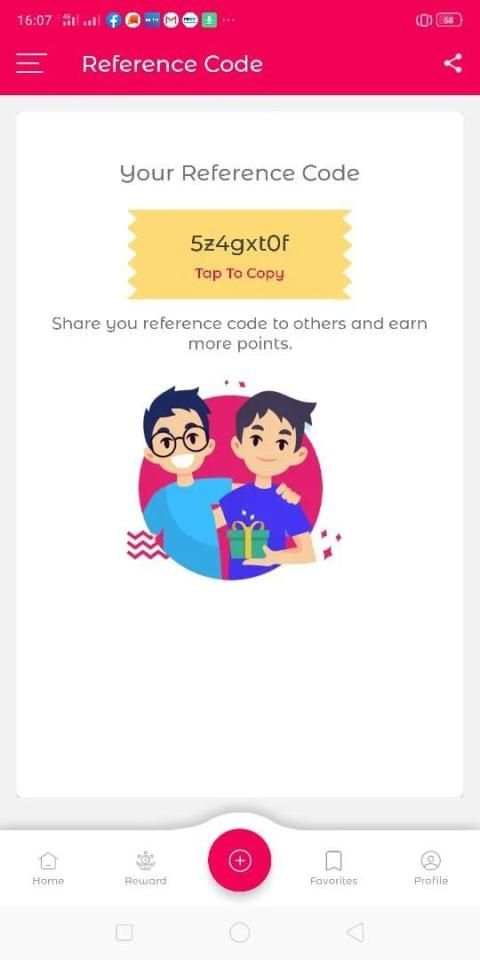Screen dimensions: 480x960
Task: Go to the Favorites tab
Action: click(x=334, y=868)
